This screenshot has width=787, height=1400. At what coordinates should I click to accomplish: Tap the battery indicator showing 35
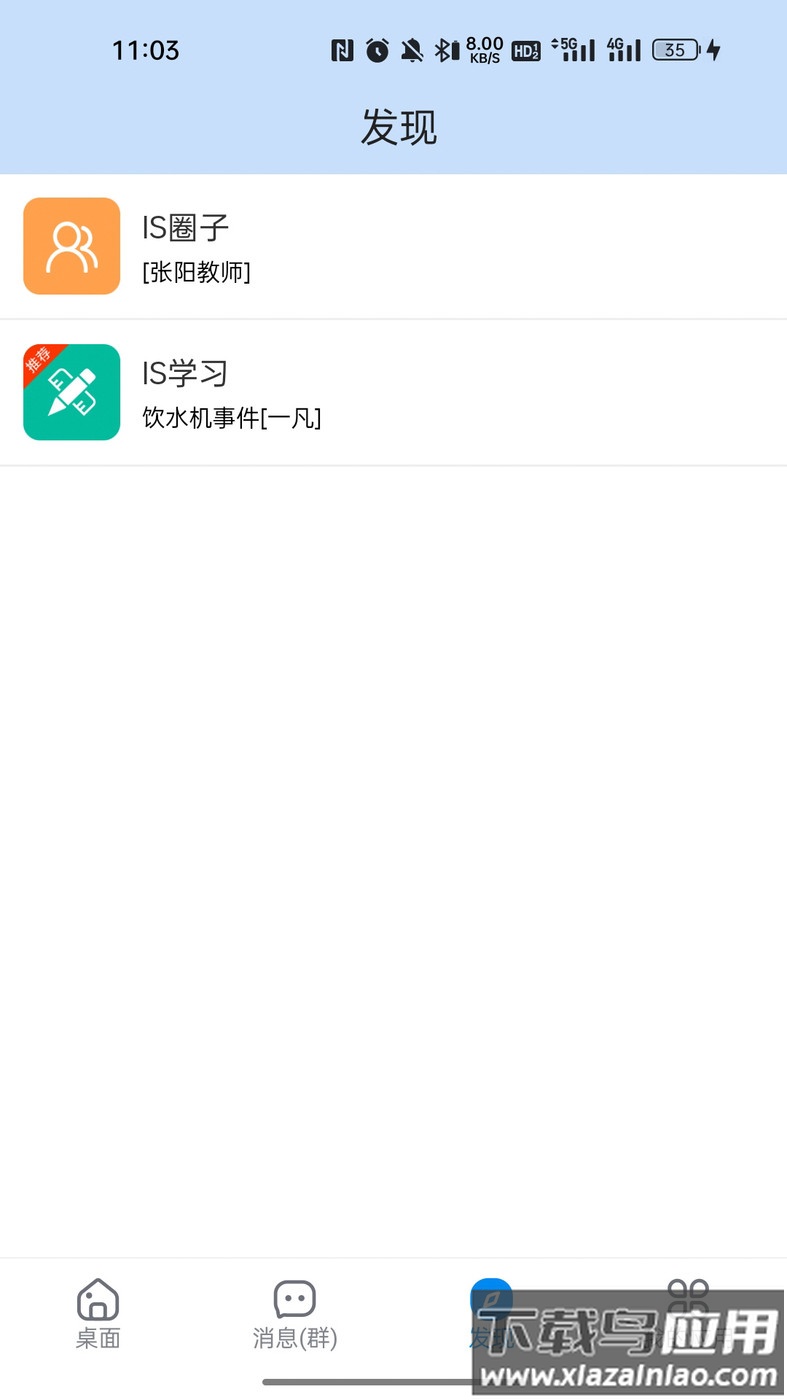(675, 50)
